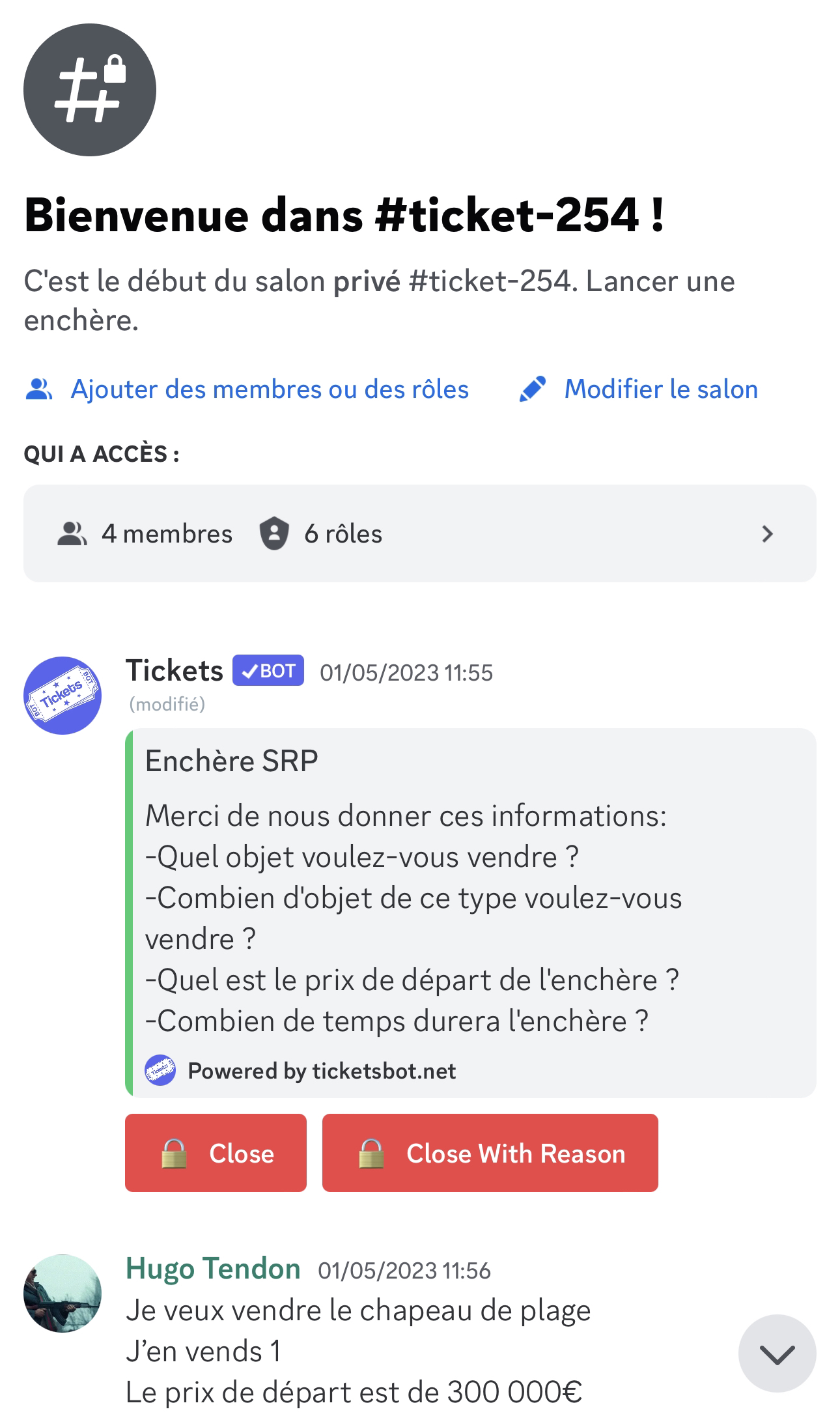Close the ticket with the Close button
This screenshot has height=1416, width=840.
point(216,1153)
